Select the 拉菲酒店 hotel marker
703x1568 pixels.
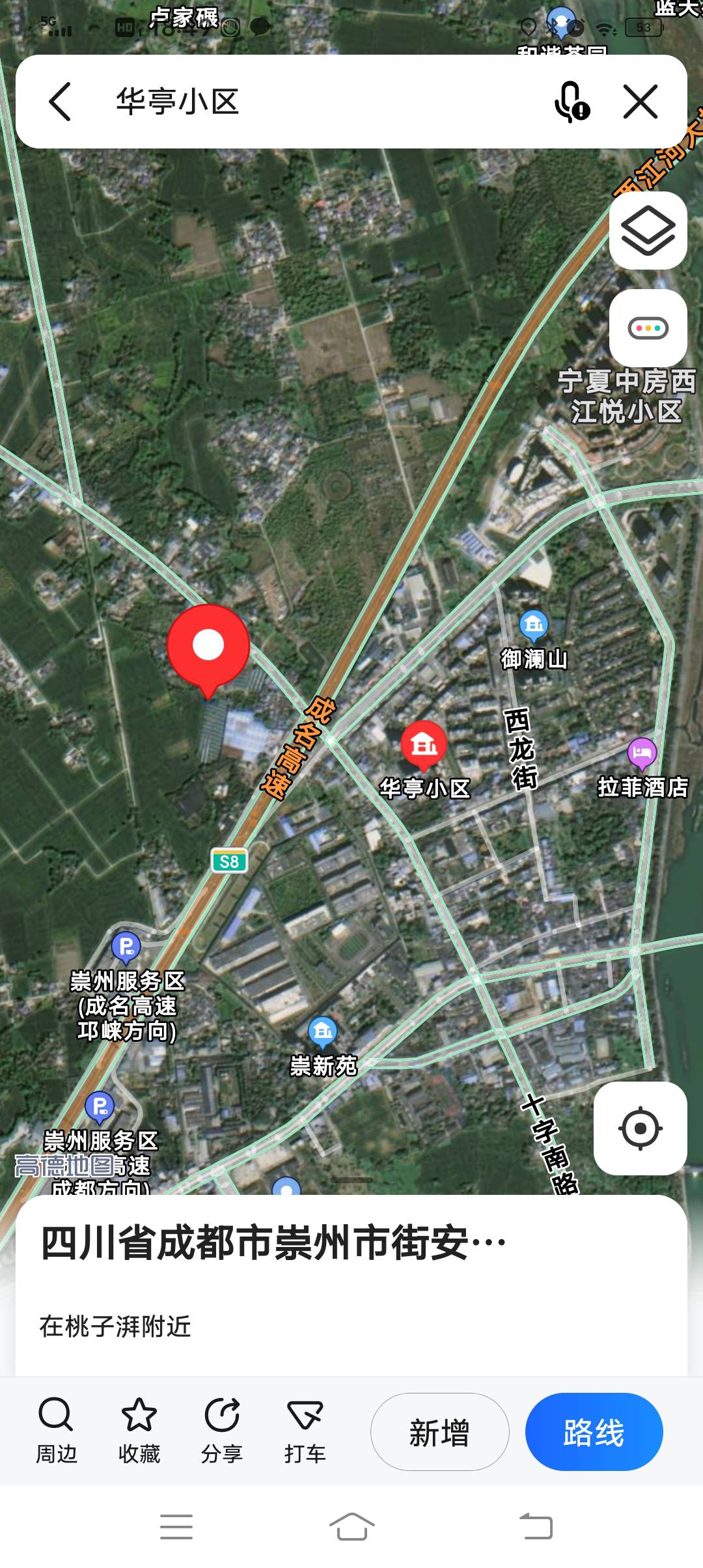(642, 754)
